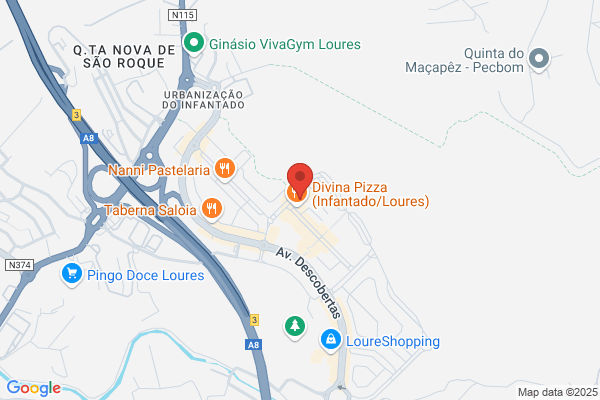
Task: Open the LoureShopping mall marker
Action: [331, 341]
